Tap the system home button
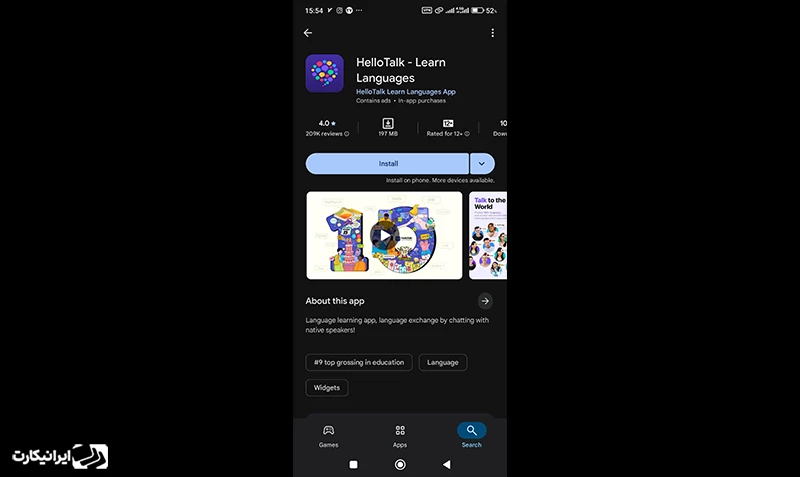 click(400, 465)
